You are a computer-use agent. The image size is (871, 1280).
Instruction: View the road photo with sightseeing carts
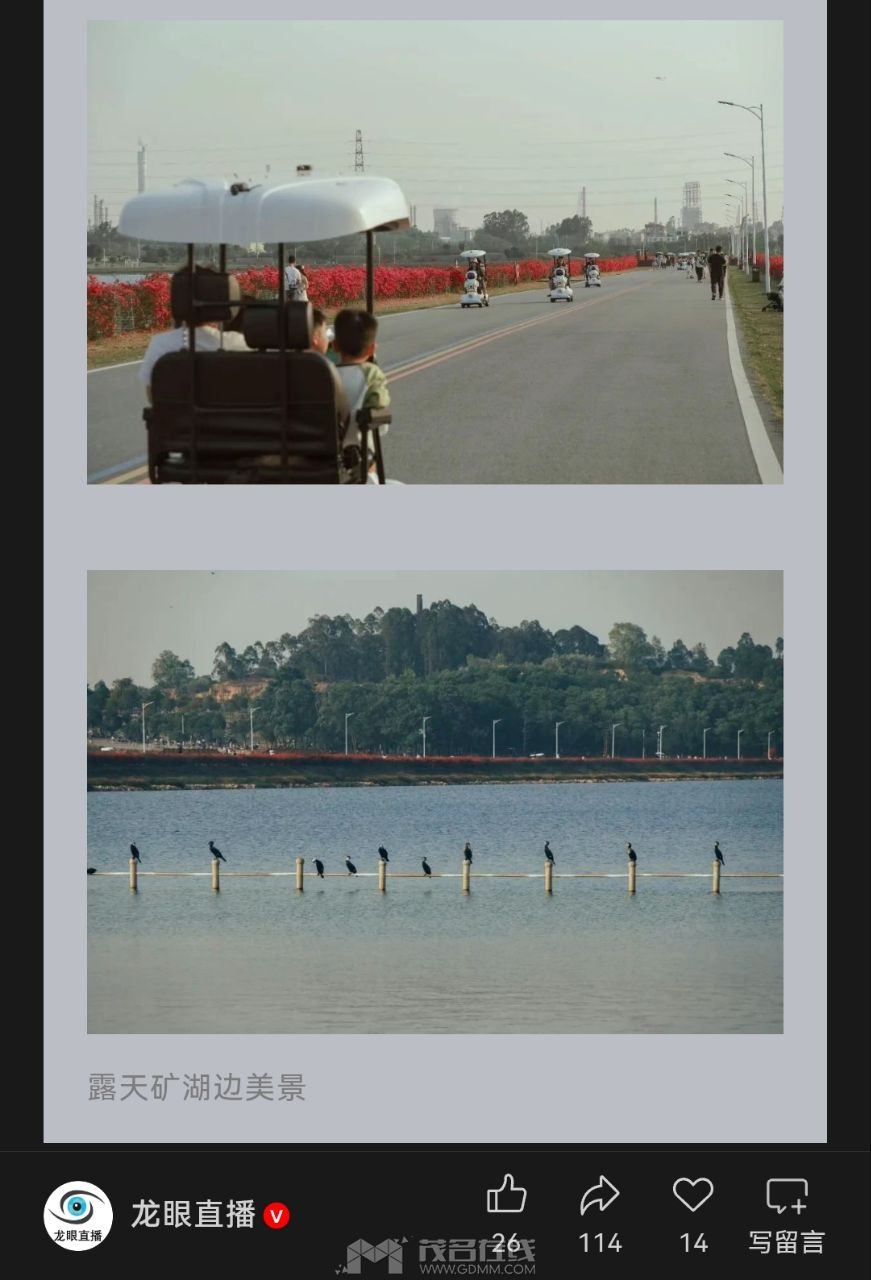click(435, 252)
